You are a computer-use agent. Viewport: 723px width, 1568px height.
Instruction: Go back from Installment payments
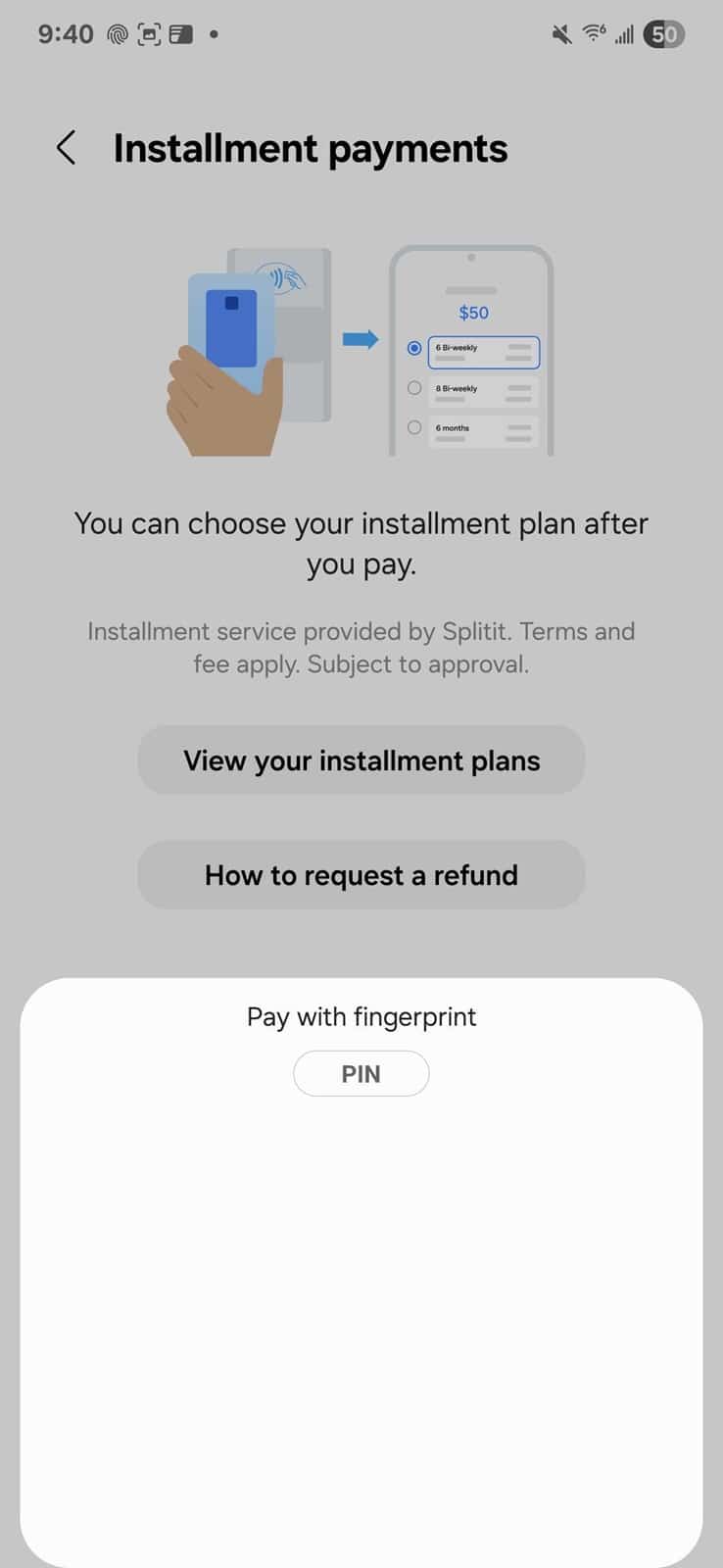click(66, 149)
